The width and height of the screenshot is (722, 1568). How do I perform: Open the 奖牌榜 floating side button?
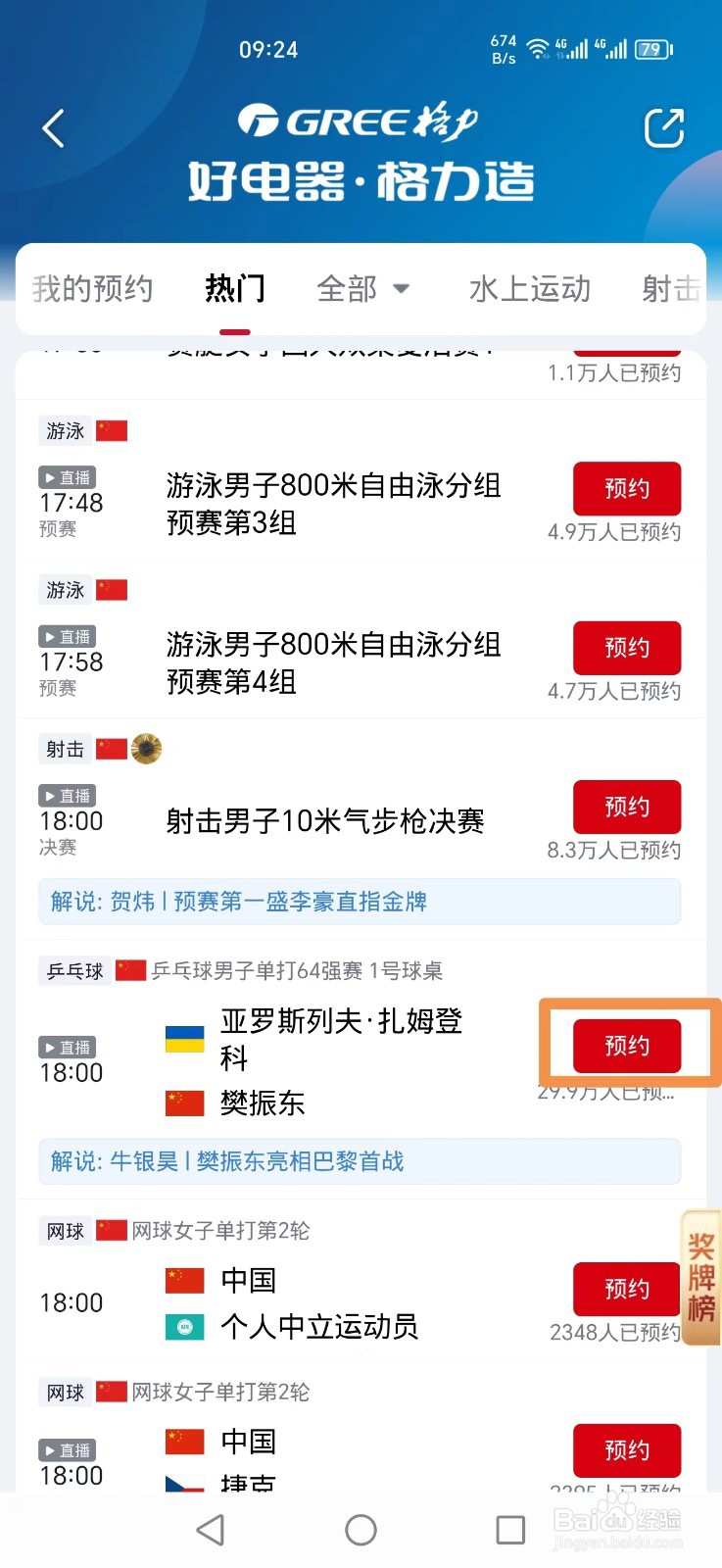(701, 1277)
